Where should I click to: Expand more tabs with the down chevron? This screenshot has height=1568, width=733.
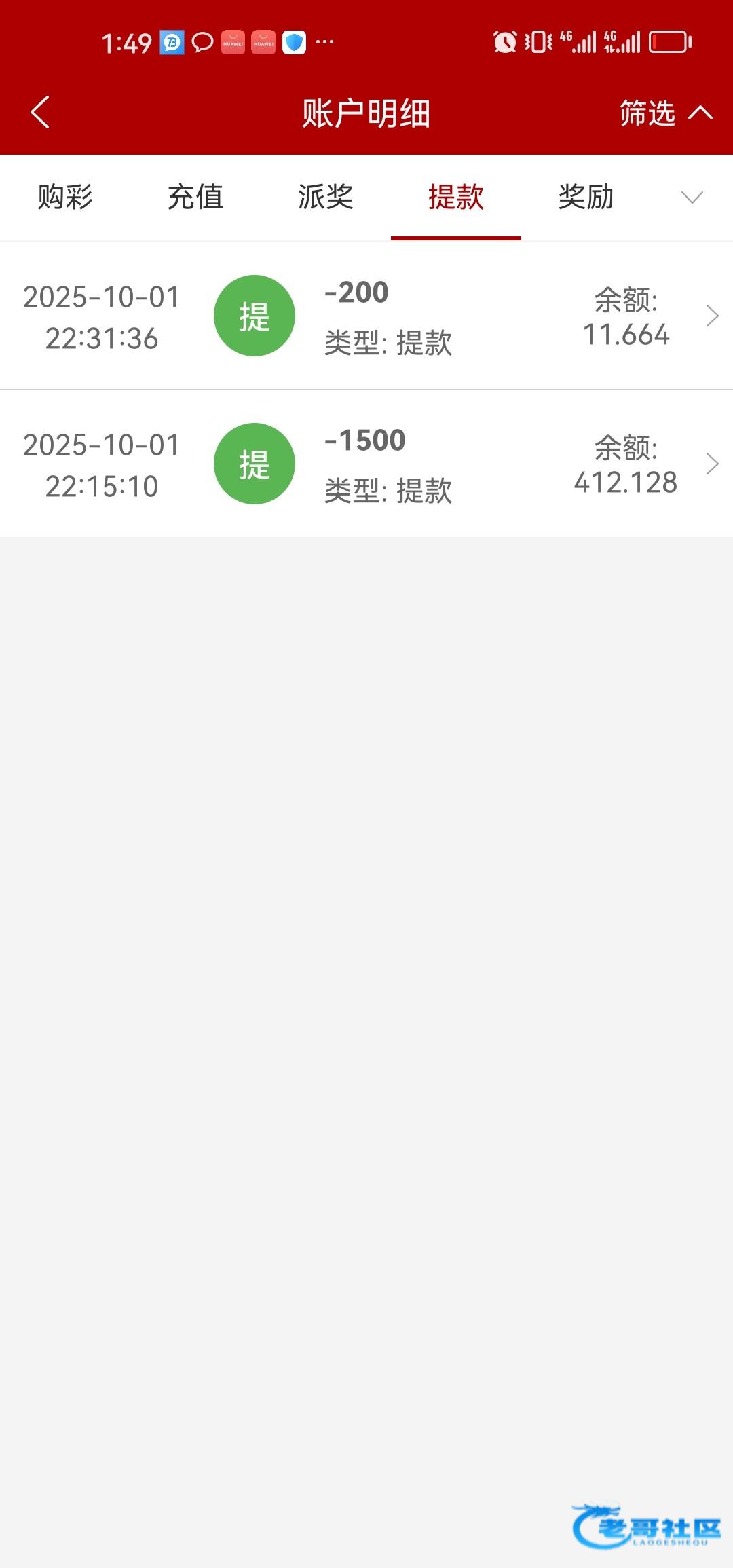[692, 198]
